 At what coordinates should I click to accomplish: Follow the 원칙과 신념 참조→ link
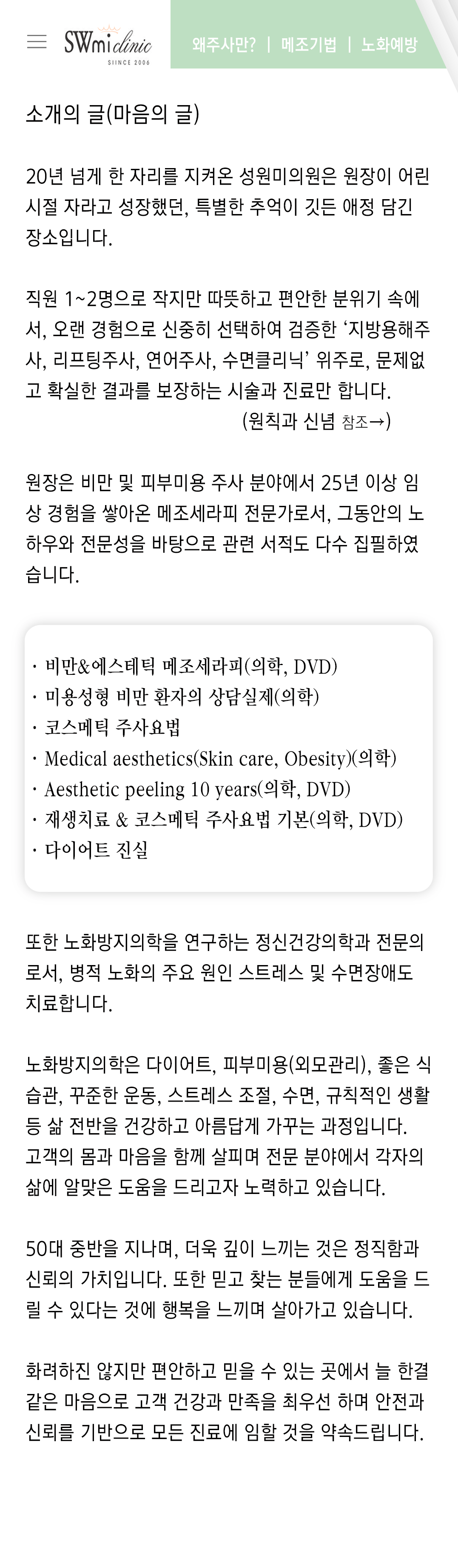(x=316, y=420)
